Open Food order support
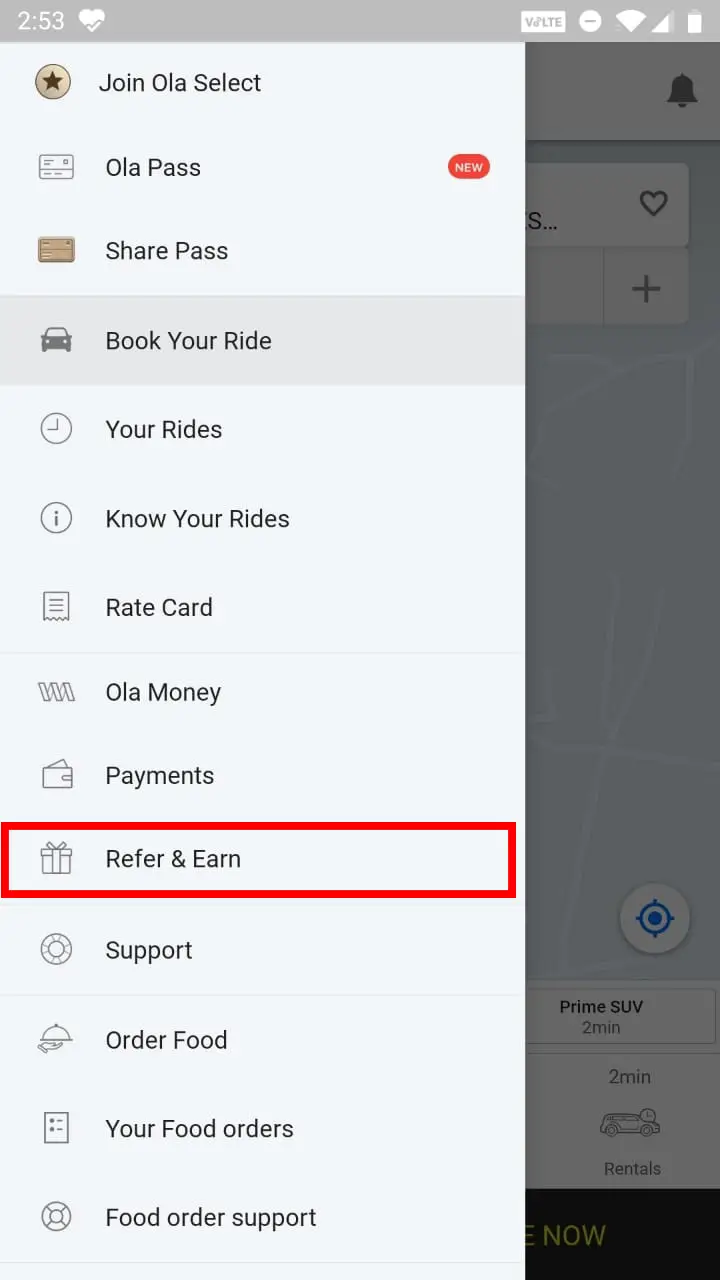Screen dimensions: 720x1280 [210, 1218]
